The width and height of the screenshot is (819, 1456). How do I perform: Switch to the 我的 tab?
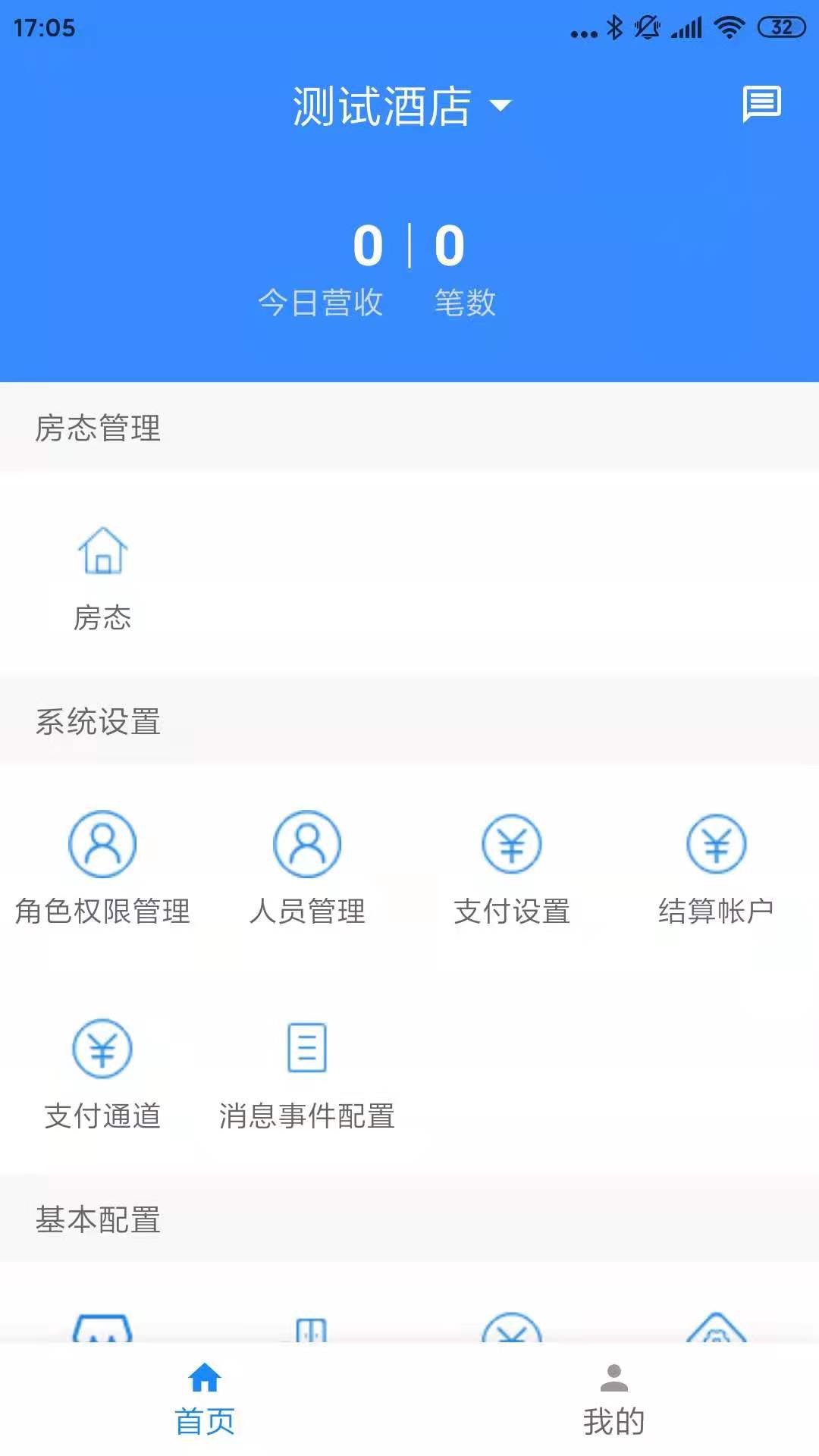614,1400
